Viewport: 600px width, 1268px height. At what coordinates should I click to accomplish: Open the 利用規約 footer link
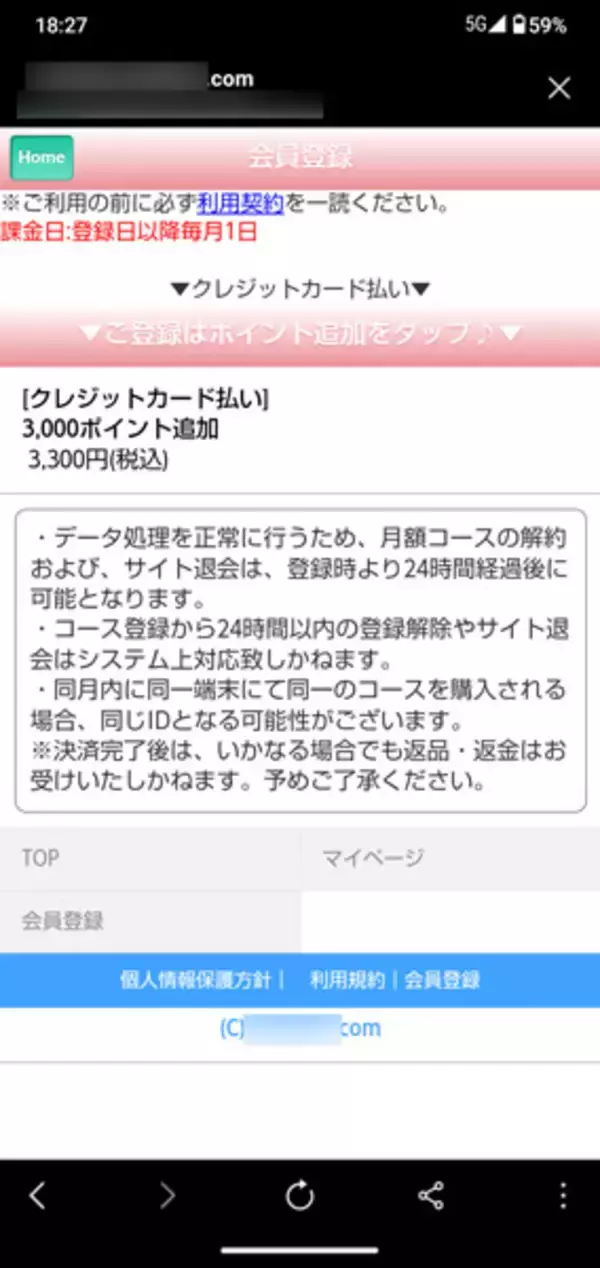click(x=347, y=980)
